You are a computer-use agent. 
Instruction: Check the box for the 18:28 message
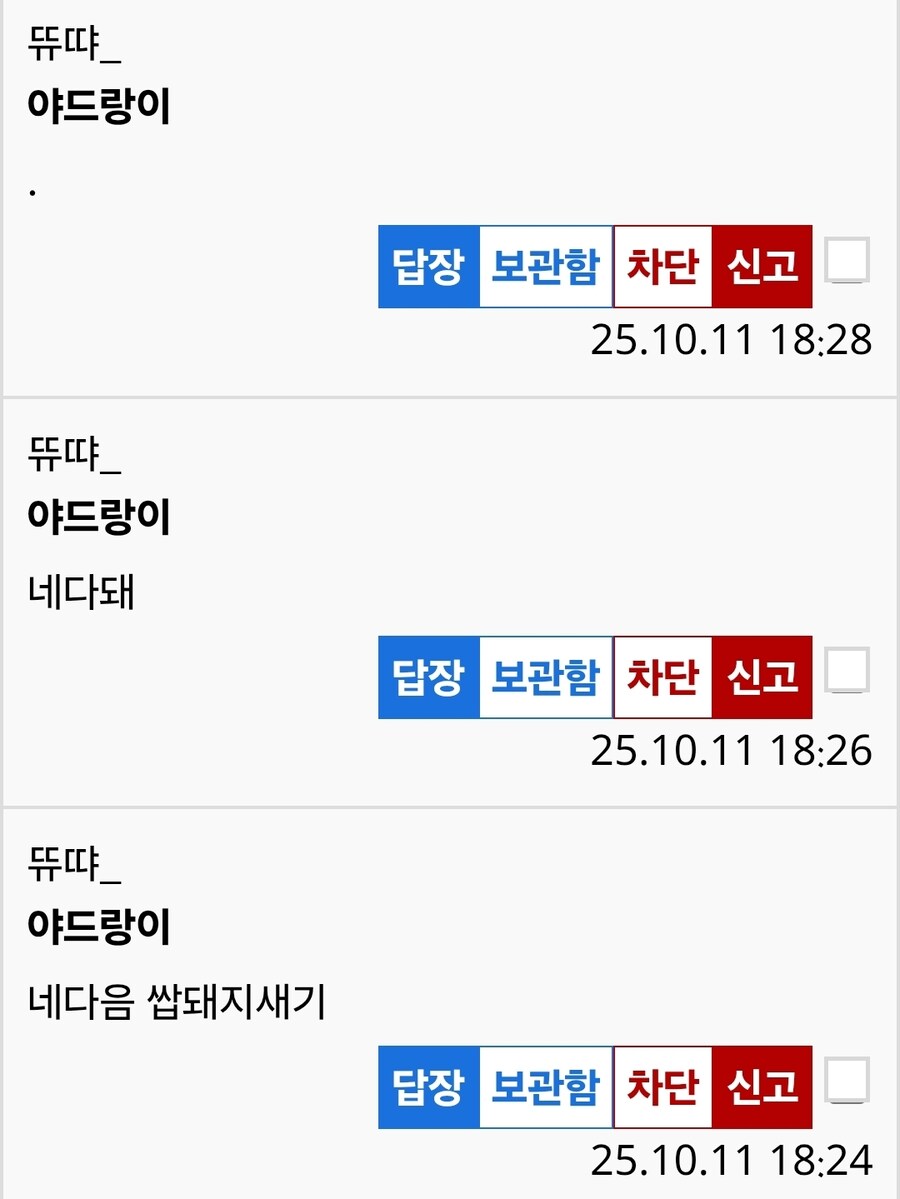pyautogui.click(x=847, y=261)
